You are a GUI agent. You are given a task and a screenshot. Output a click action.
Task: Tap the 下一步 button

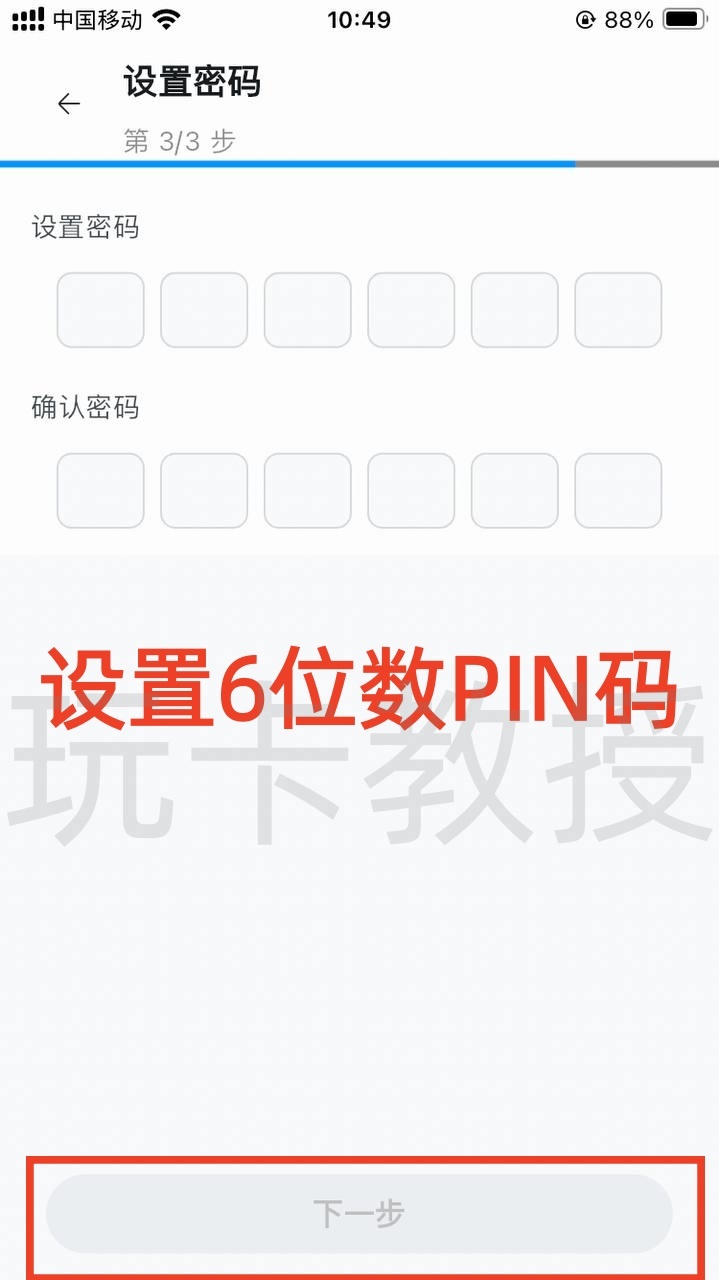[359, 1214]
